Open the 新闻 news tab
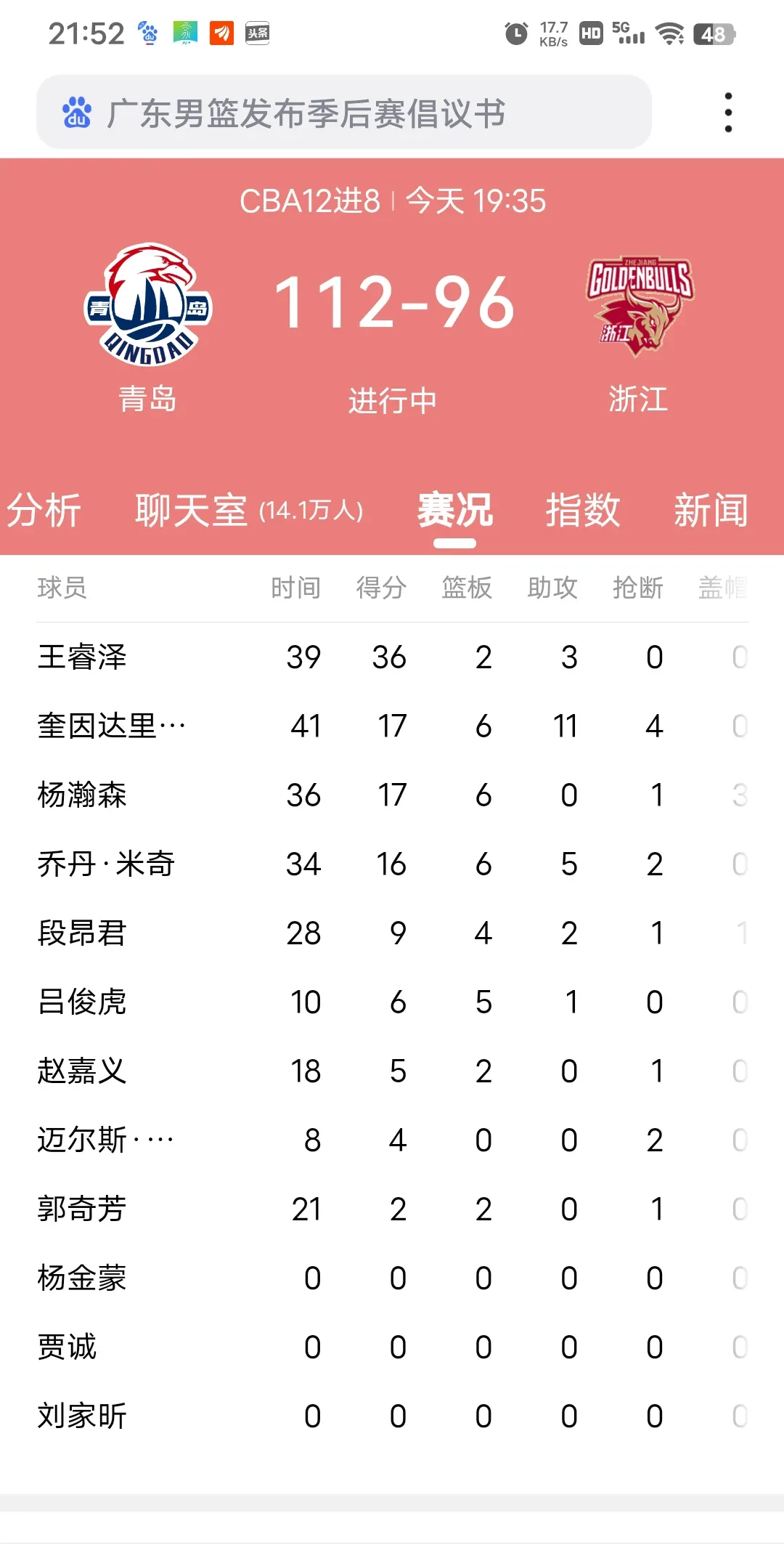Image resolution: width=784 pixels, height=1561 pixels. click(x=710, y=511)
